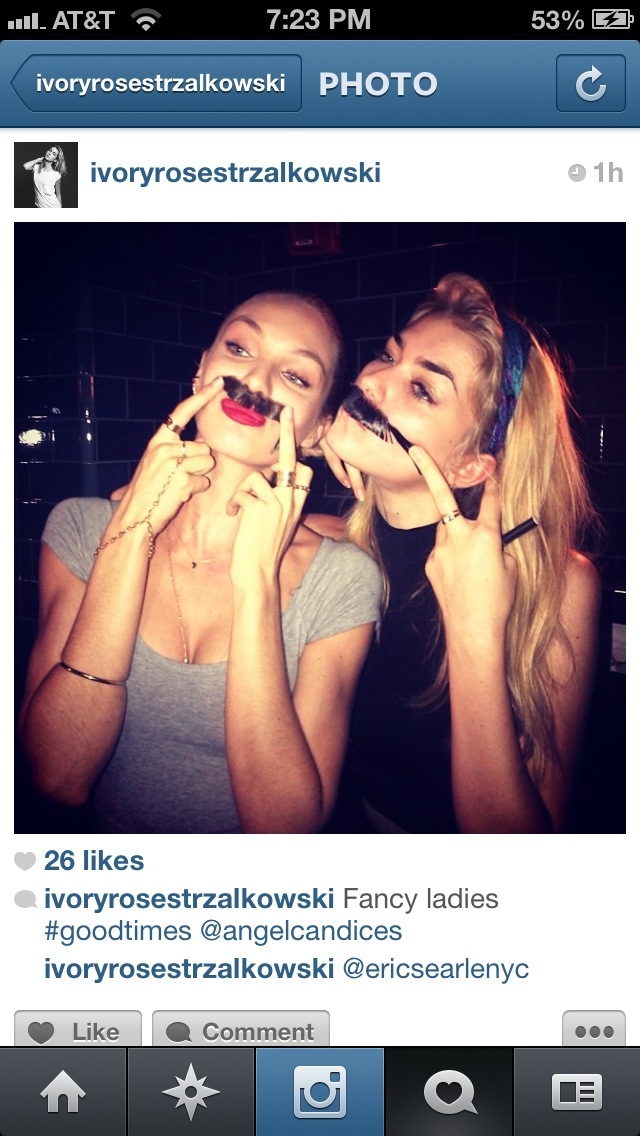Switch to the Home feed tab
Image resolution: width=640 pixels, height=1136 pixels.
click(x=63, y=1092)
